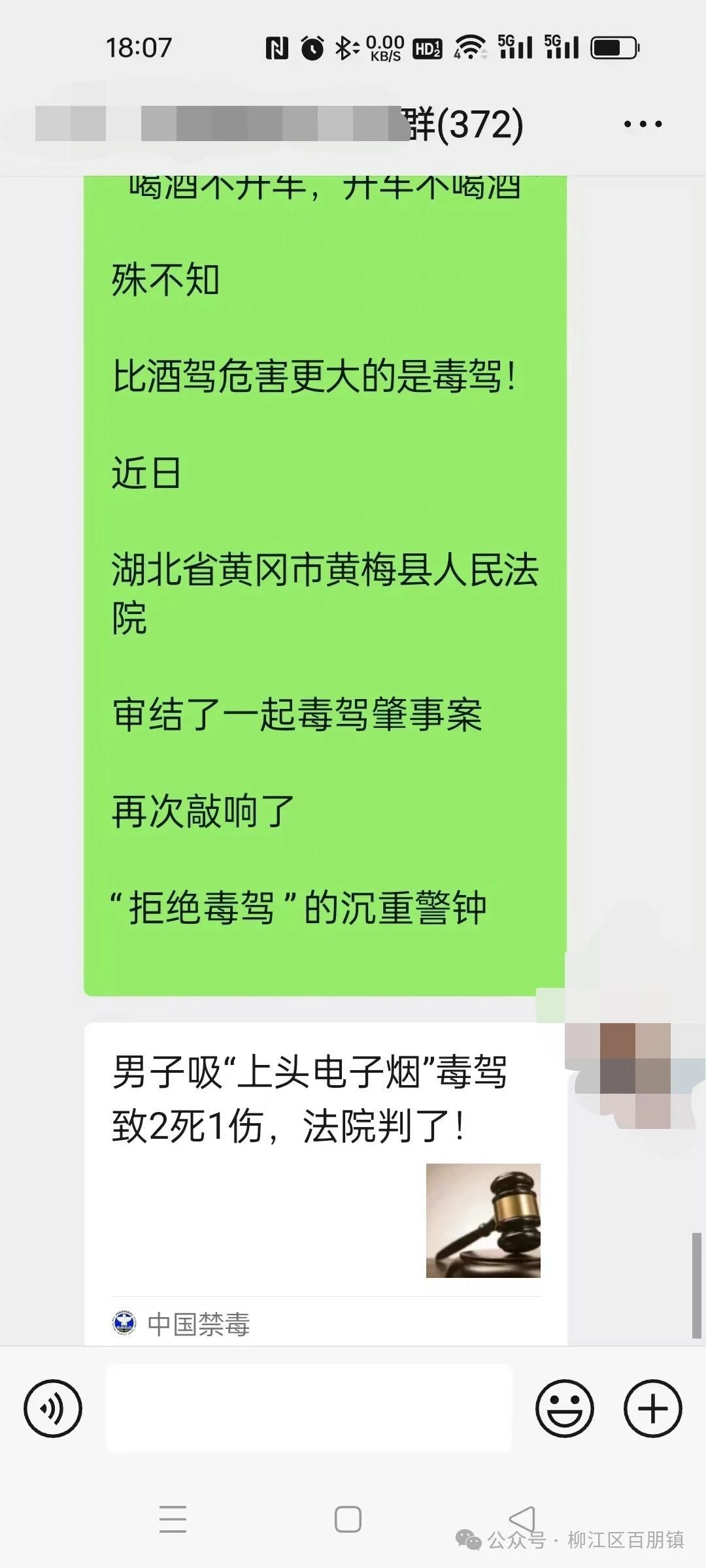Image resolution: width=706 pixels, height=1568 pixels.
Task: Go to the system home screen
Action: tap(348, 1519)
